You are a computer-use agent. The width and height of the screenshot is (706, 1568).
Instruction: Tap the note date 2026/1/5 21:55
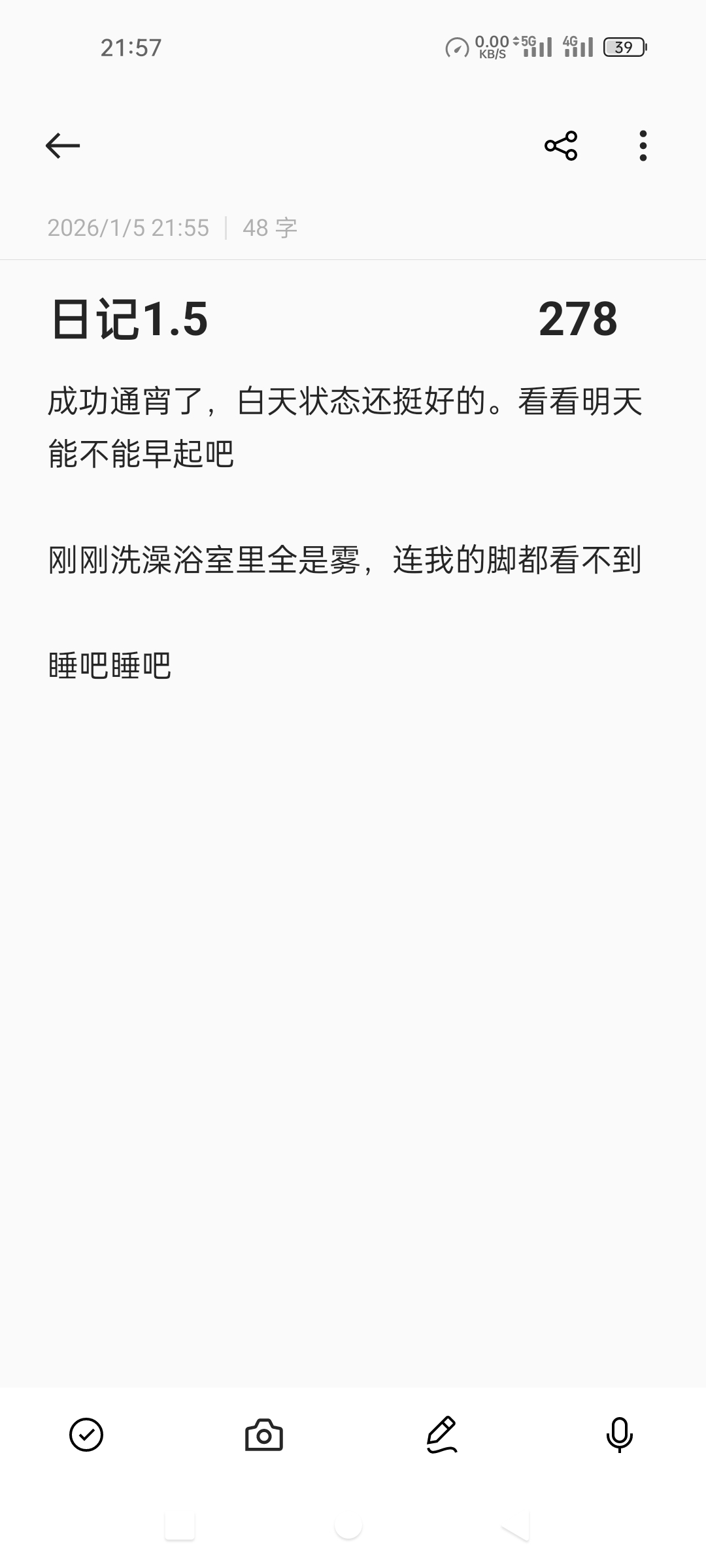click(x=128, y=227)
